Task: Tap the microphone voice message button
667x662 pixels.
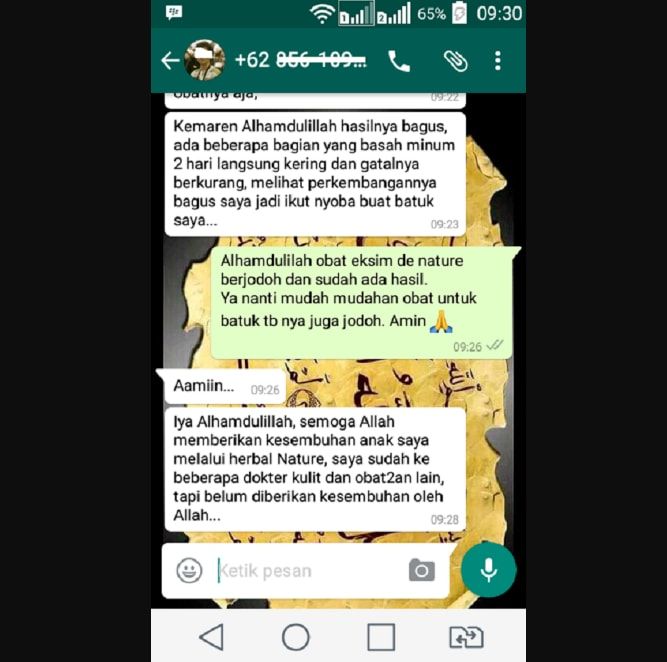Action: tap(488, 570)
